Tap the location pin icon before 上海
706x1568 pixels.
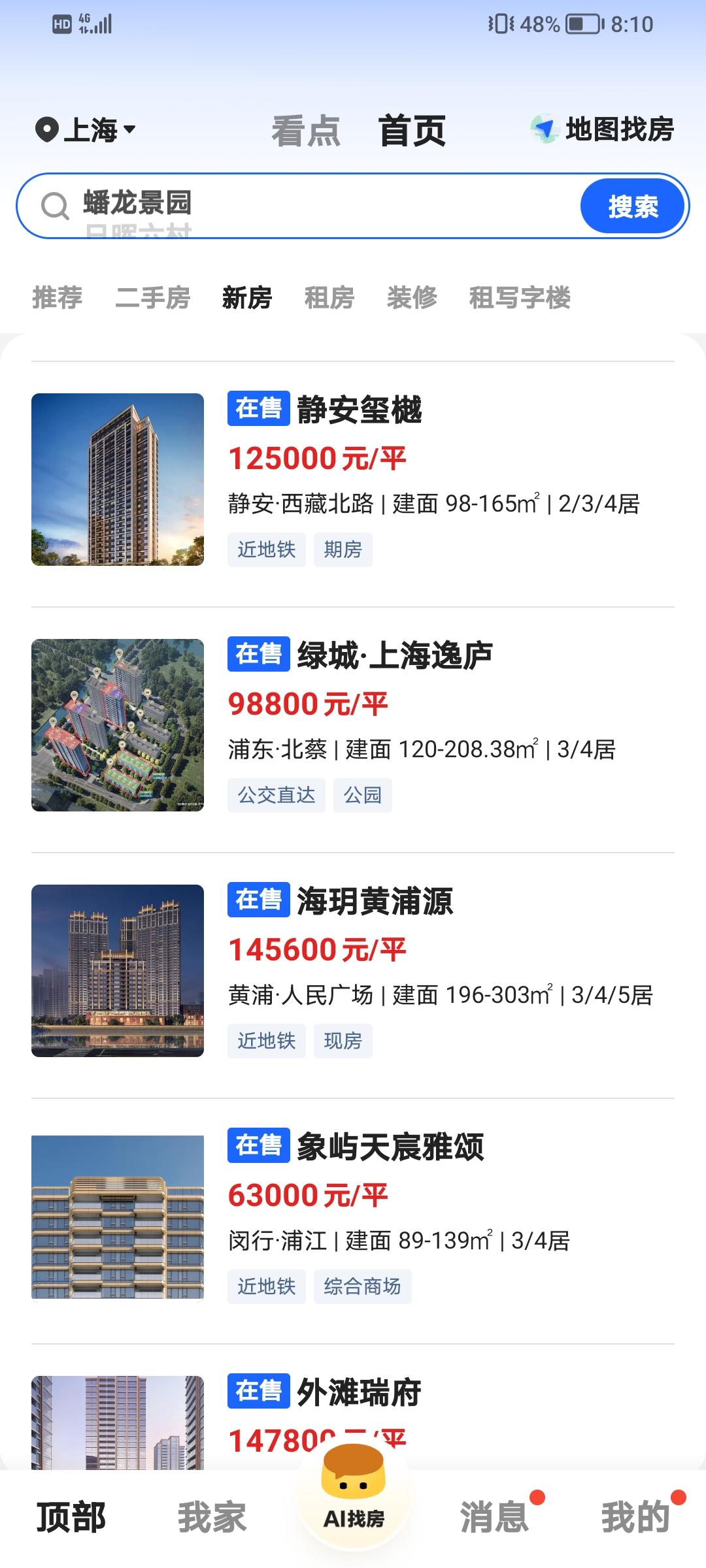click(47, 130)
